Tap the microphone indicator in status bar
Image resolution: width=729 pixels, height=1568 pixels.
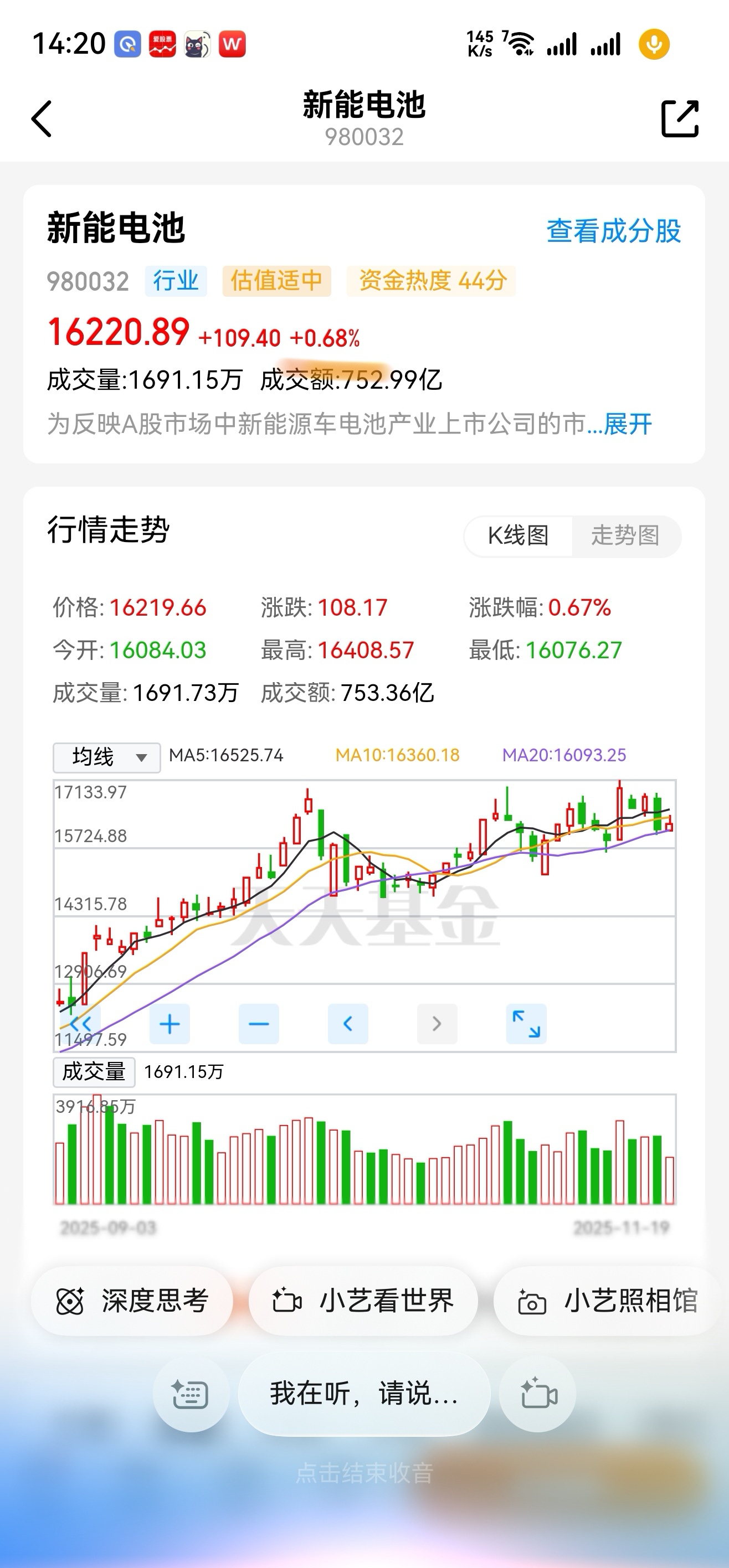pos(654,44)
